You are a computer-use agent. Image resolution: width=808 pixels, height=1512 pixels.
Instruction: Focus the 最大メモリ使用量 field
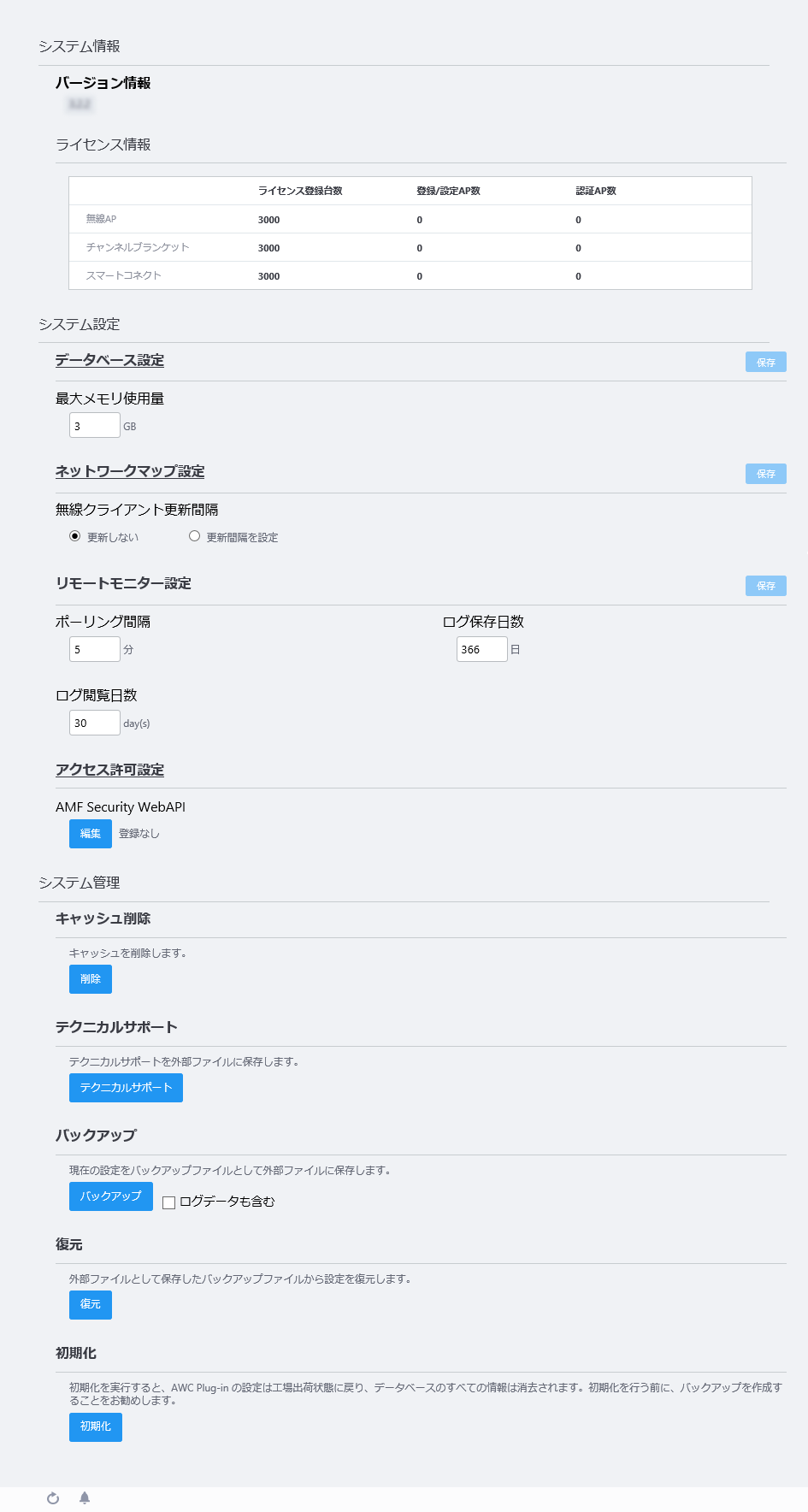pyautogui.click(x=95, y=426)
